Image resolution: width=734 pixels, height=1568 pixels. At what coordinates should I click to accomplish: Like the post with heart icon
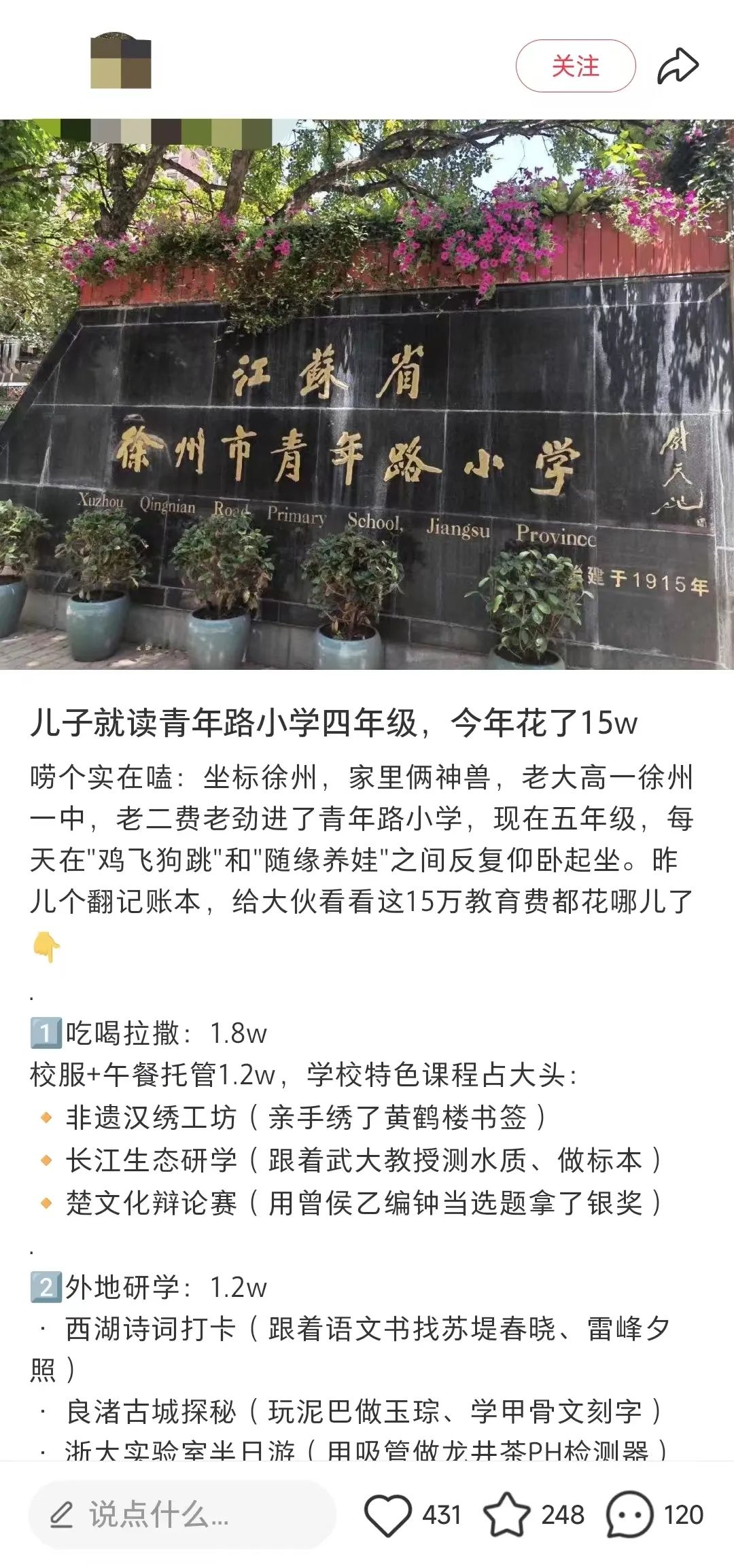pyautogui.click(x=388, y=1515)
